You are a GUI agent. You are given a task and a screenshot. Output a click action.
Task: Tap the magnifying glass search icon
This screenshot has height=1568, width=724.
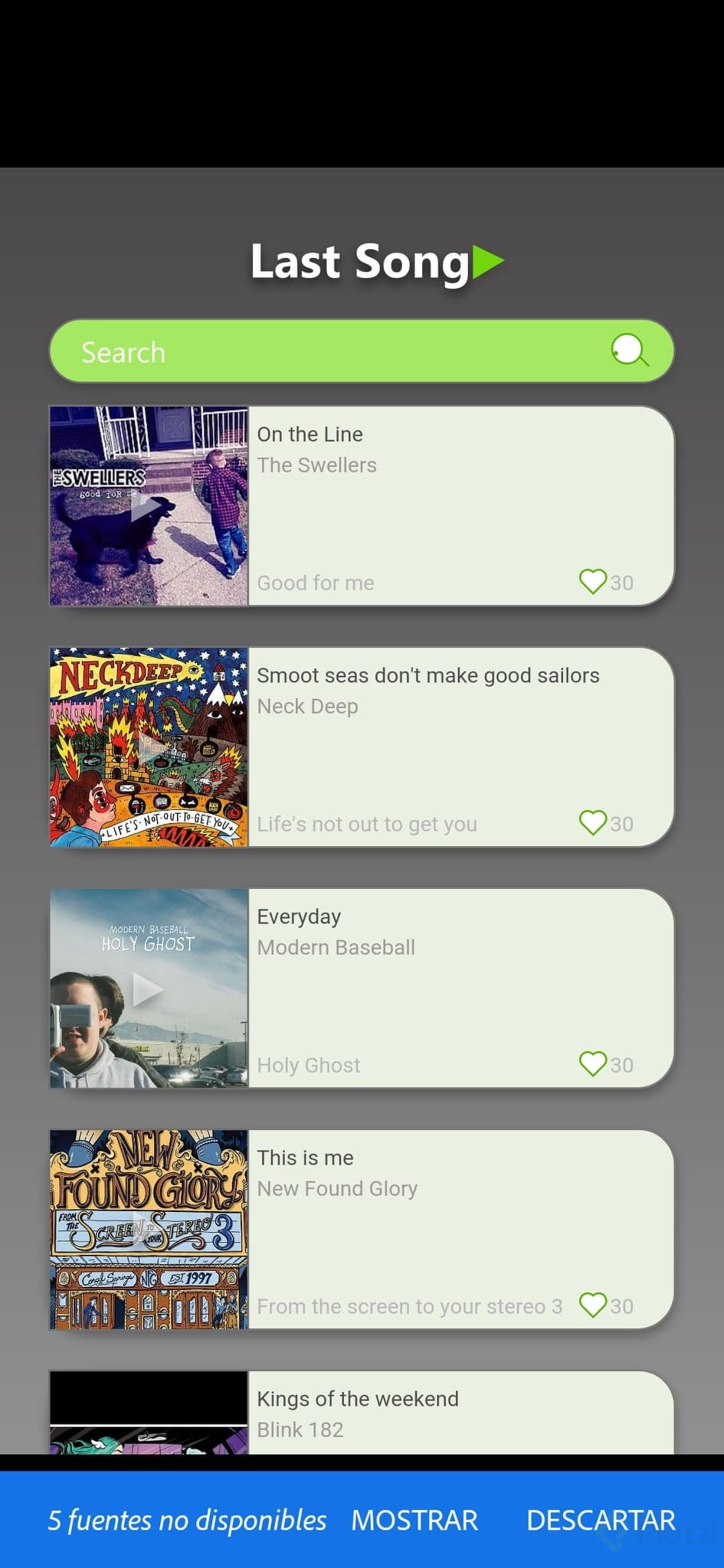(x=630, y=351)
